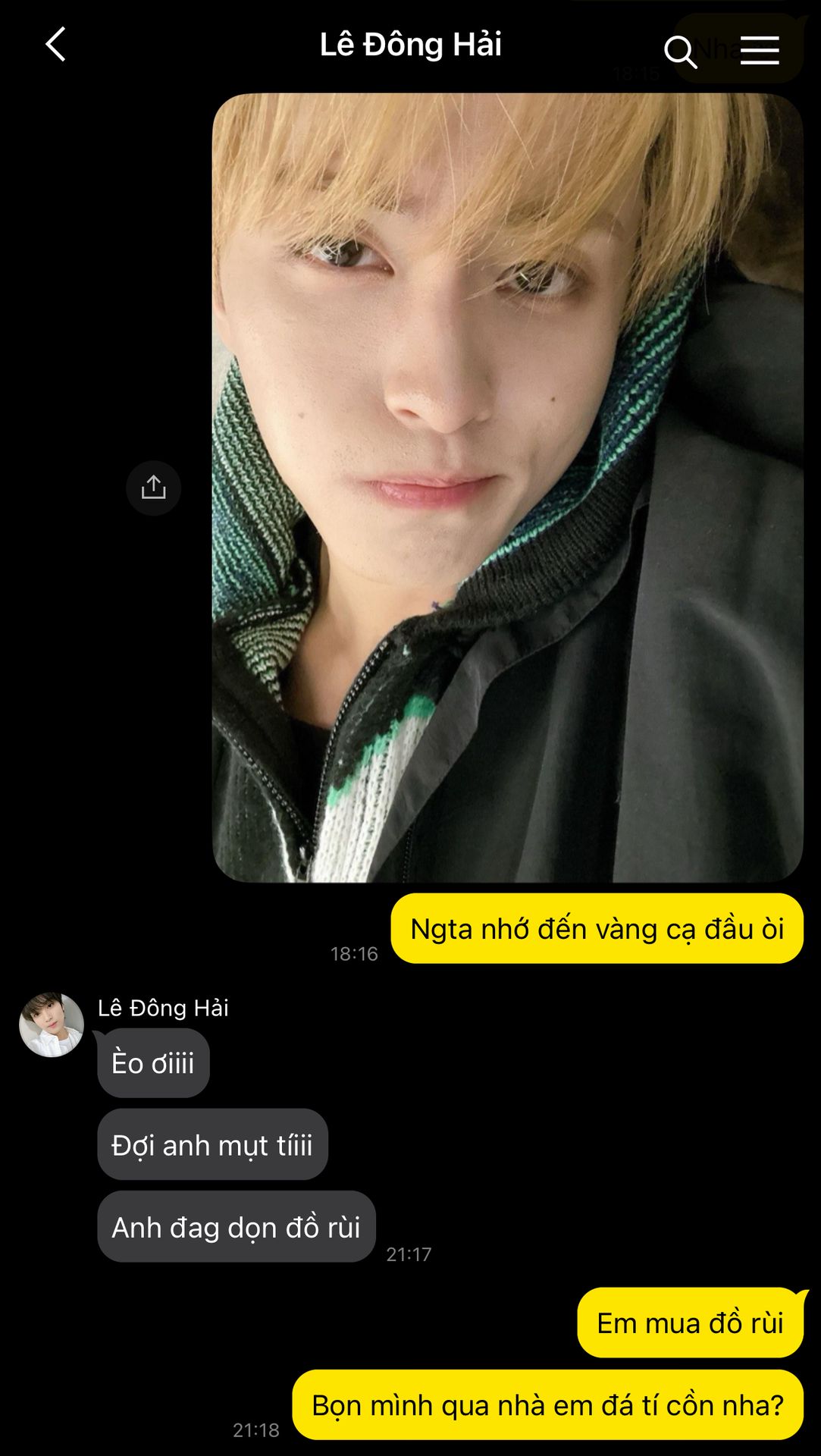Share the sent selfie photo

(x=153, y=488)
